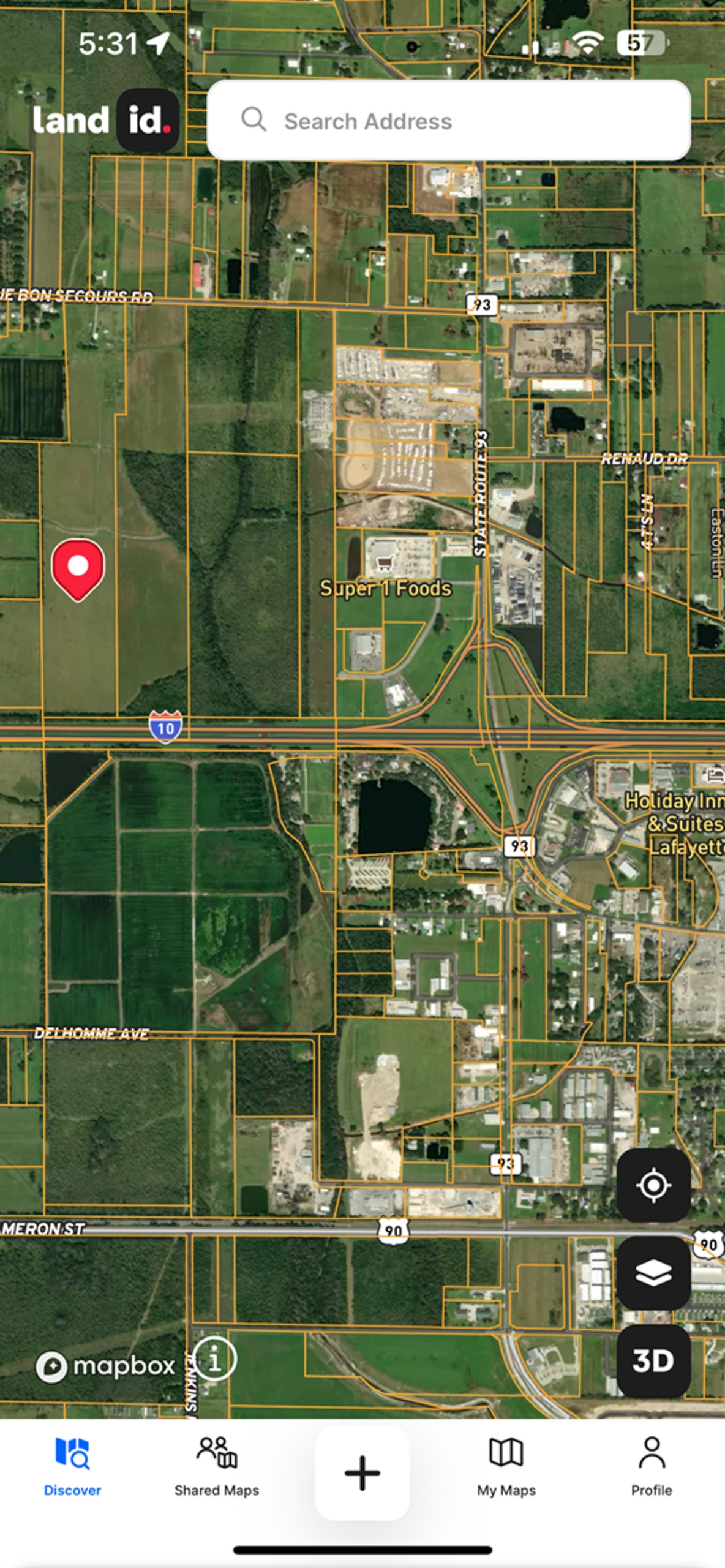Tap the Super 1 Foods place marker
This screenshot has width=725, height=1568.
click(x=385, y=561)
